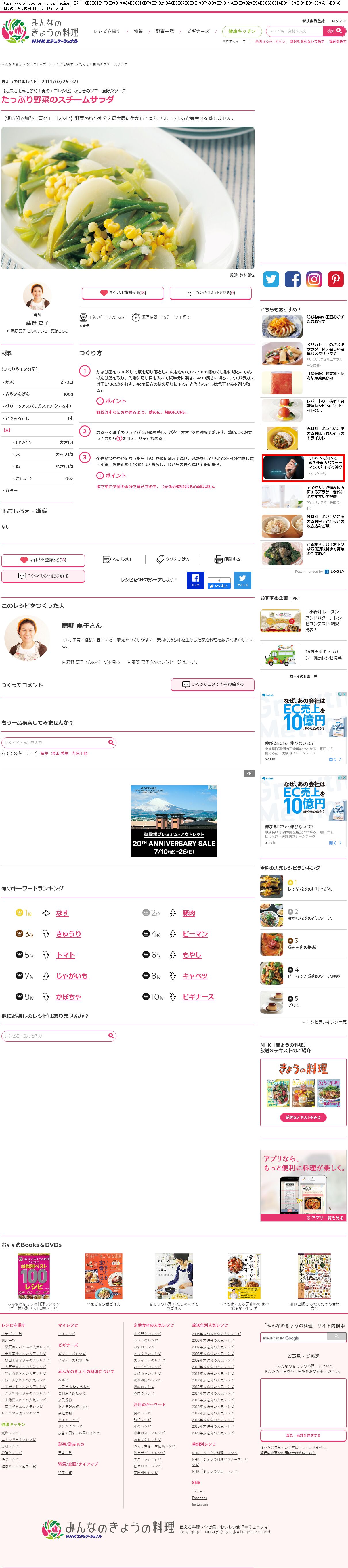This screenshot has width=348, height=1568.
Task: Tap つくったコメントを投稿する beside the comment heading
Action: pos(213,684)
